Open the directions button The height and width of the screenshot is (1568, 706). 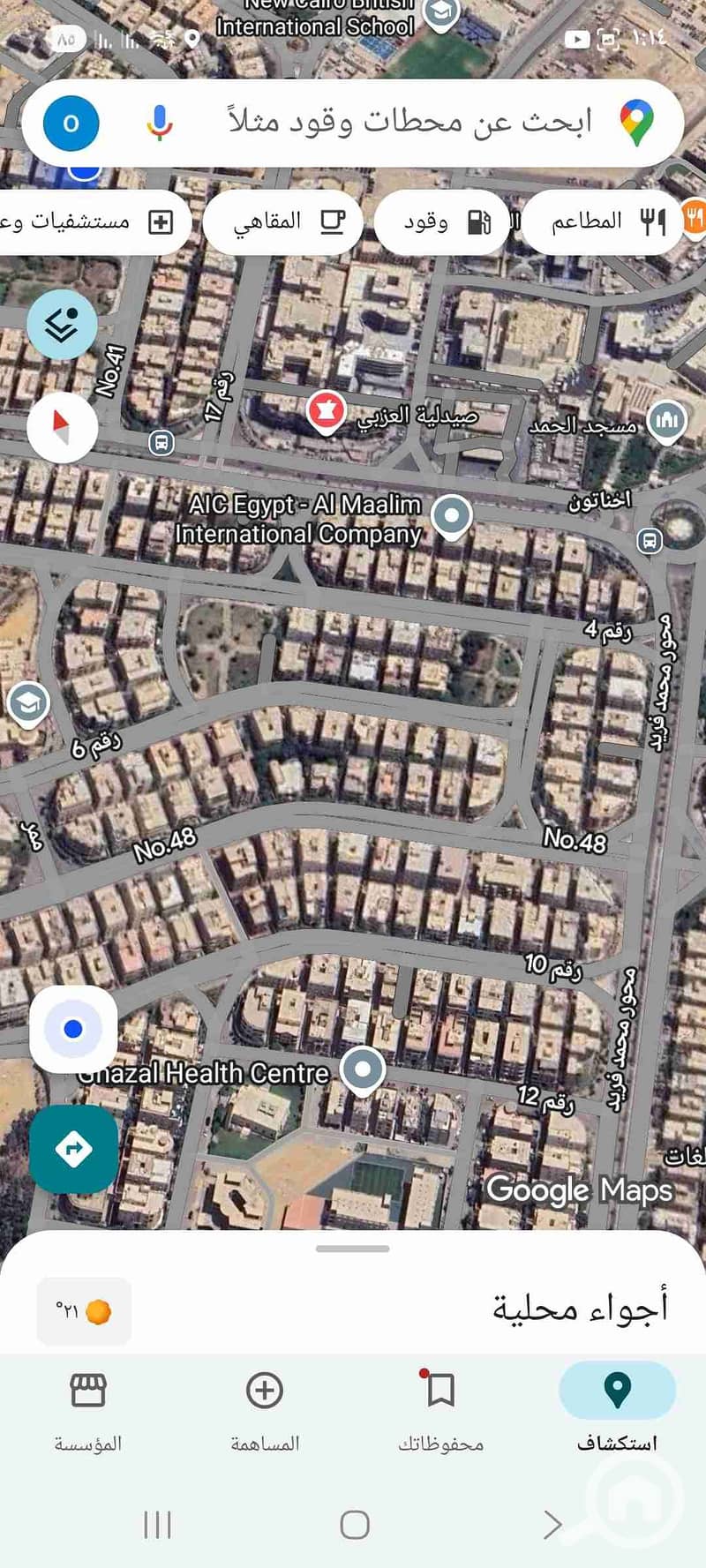click(73, 1149)
